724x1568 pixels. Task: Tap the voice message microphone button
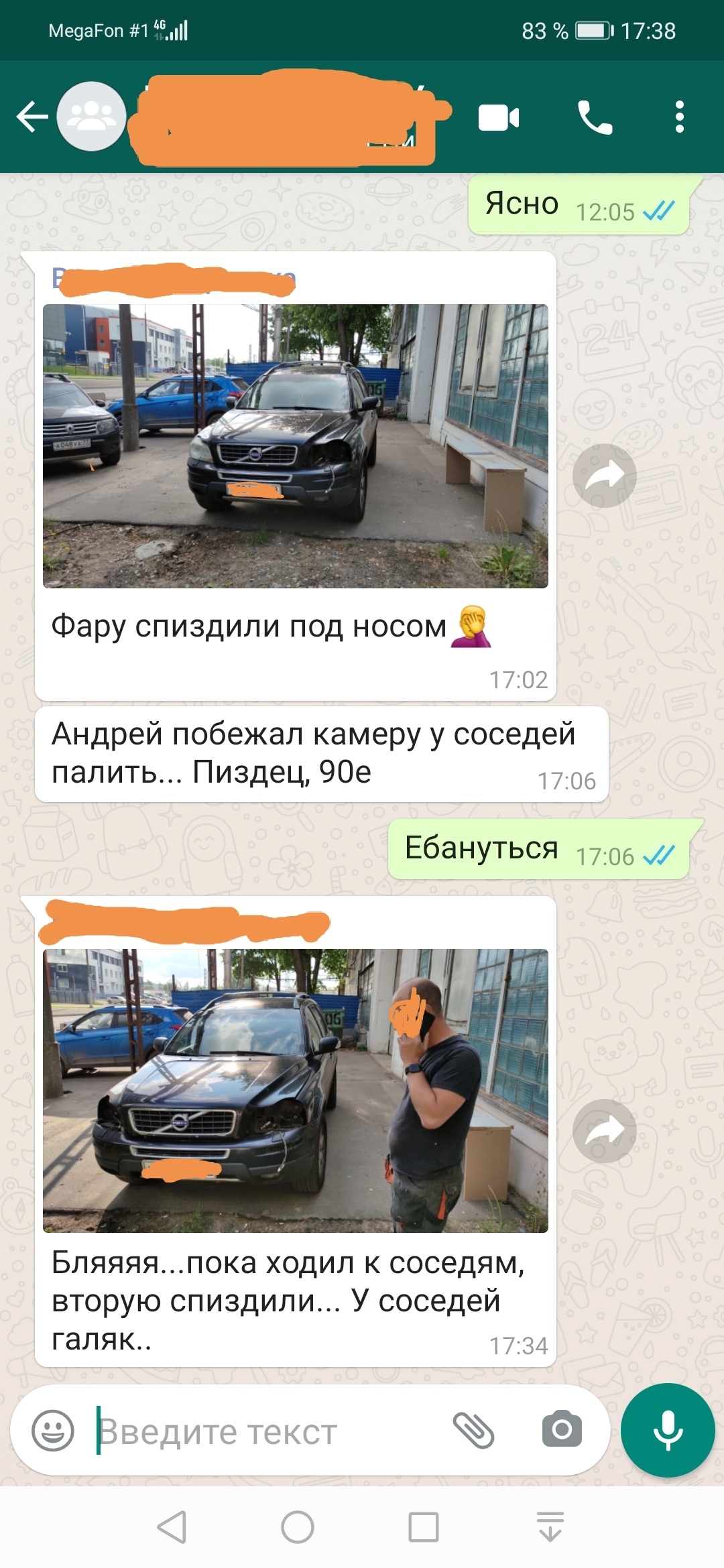pos(668,1431)
